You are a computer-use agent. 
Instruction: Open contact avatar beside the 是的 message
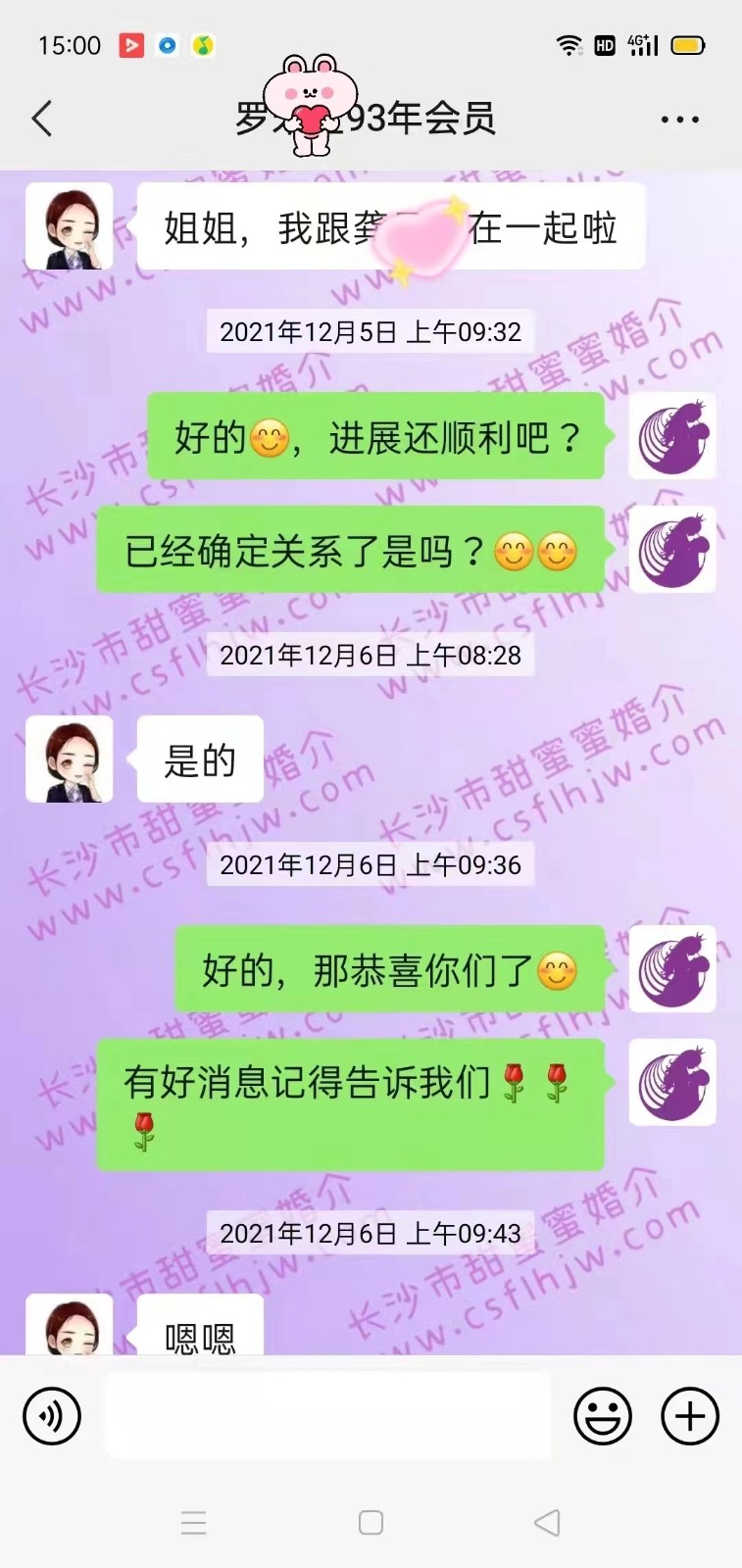[69, 759]
